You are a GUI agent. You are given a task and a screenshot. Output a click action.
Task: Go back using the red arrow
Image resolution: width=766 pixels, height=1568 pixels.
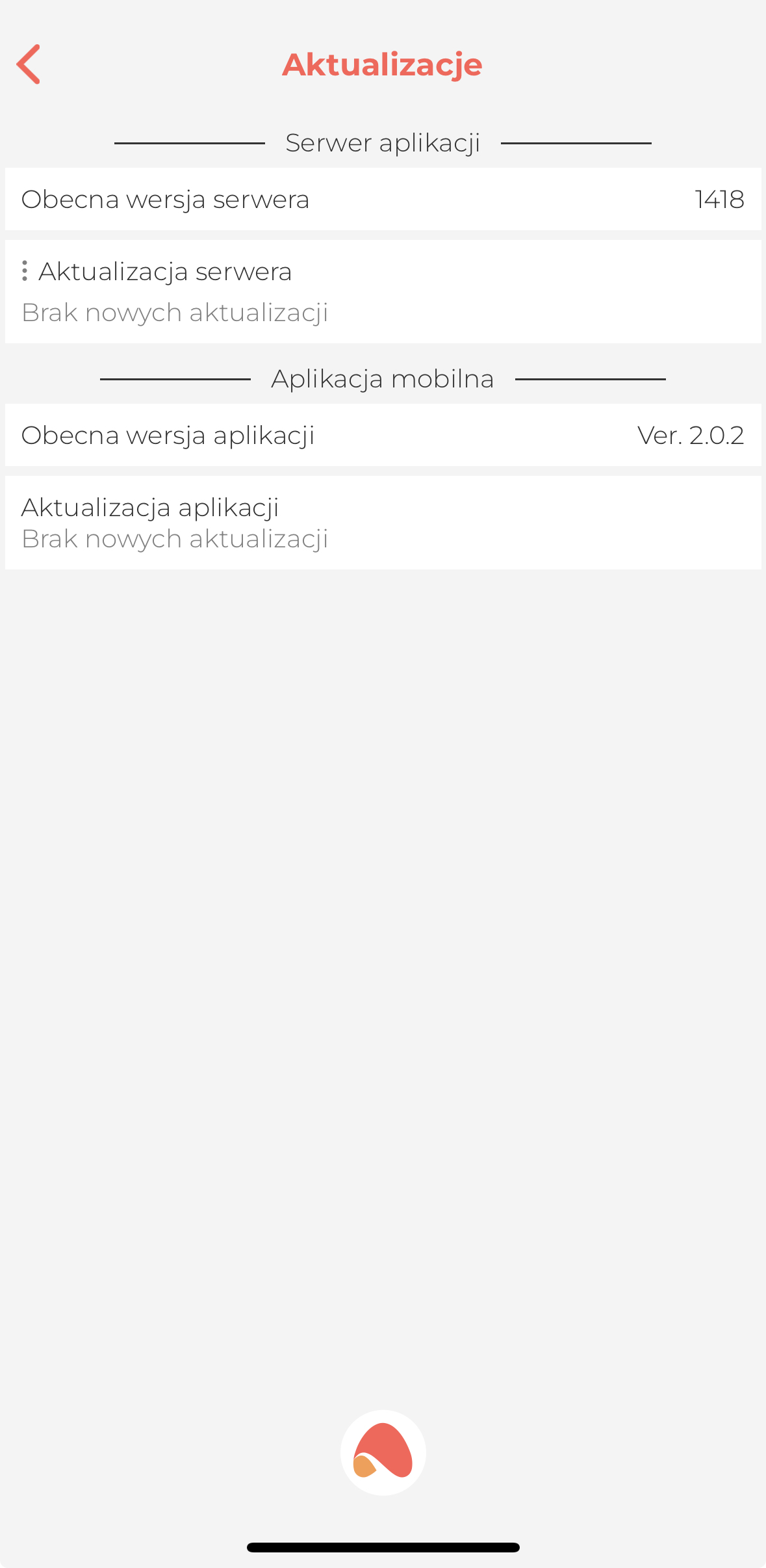[29, 64]
